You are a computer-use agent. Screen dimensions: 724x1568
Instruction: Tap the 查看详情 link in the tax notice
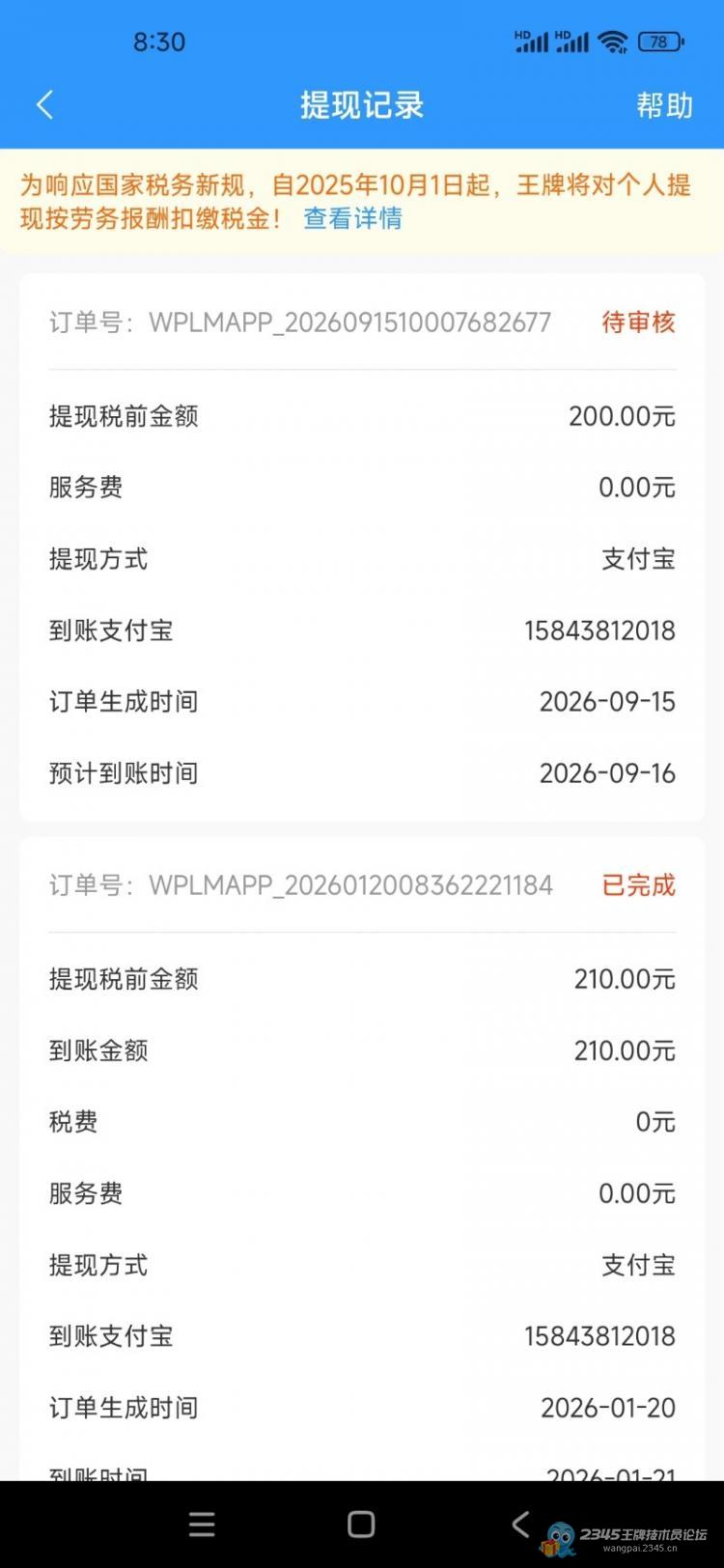(x=352, y=218)
